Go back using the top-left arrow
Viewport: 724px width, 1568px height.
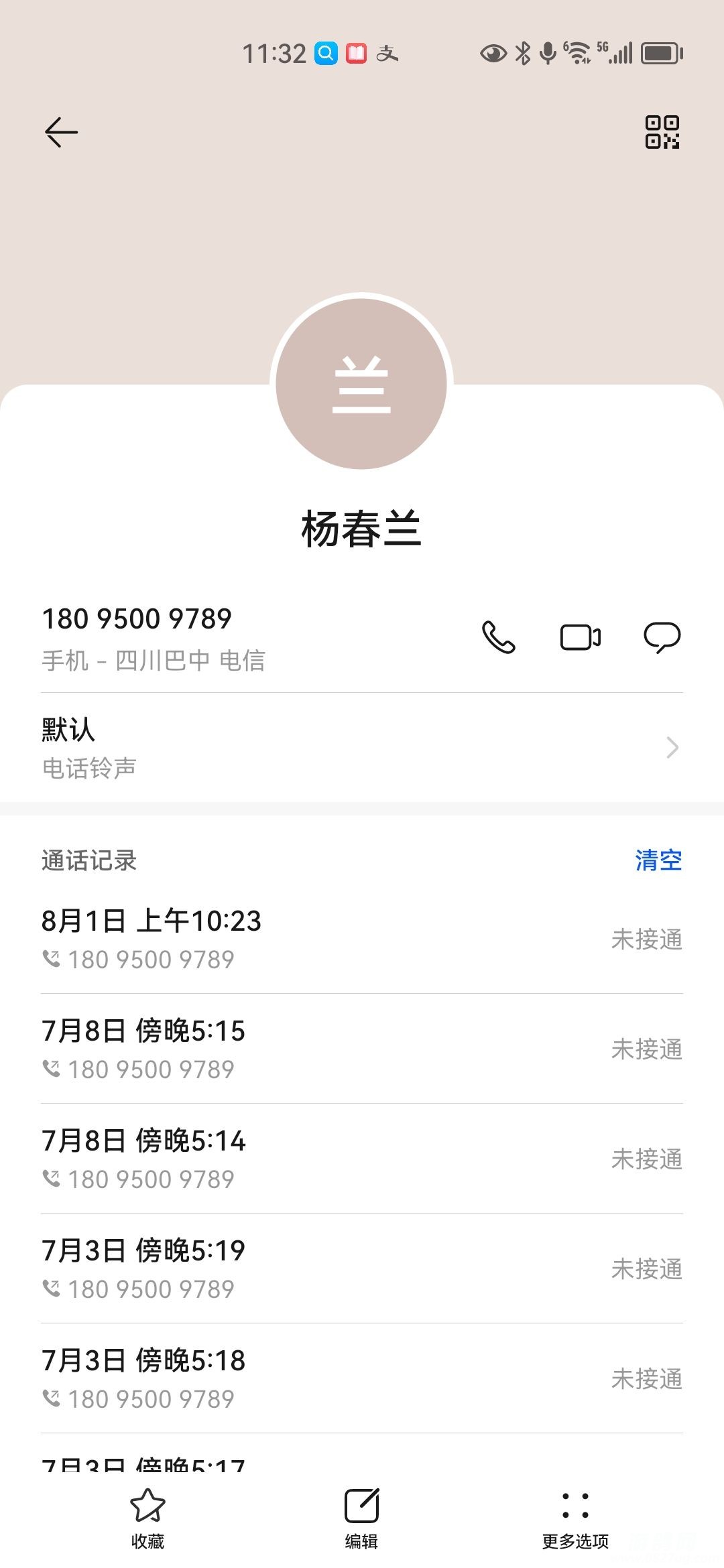click(61, 132)
